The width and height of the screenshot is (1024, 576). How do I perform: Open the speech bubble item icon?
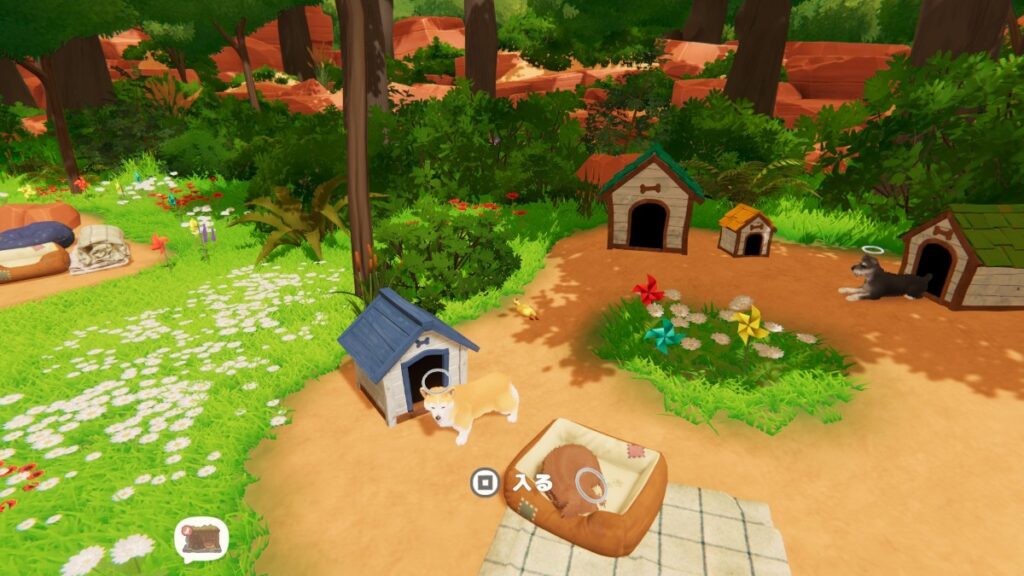tap(201, 538)
